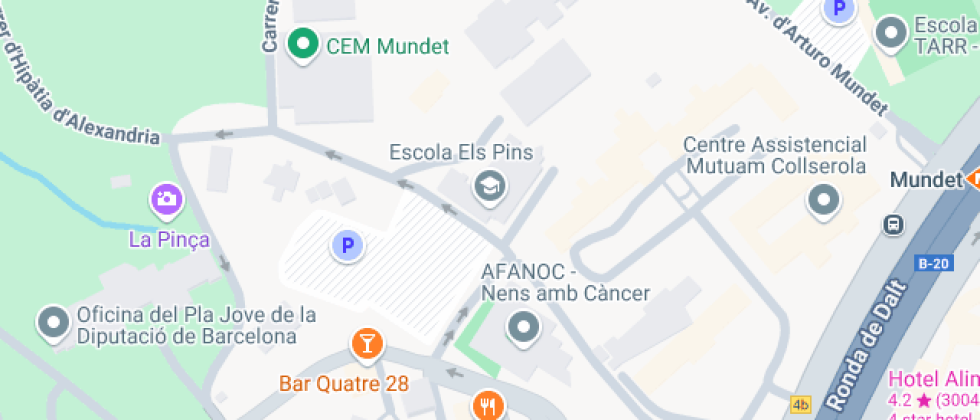Open the CEM Mundet place marker
980x420 pixels.
pyautogui.click(x=303, y=45)
